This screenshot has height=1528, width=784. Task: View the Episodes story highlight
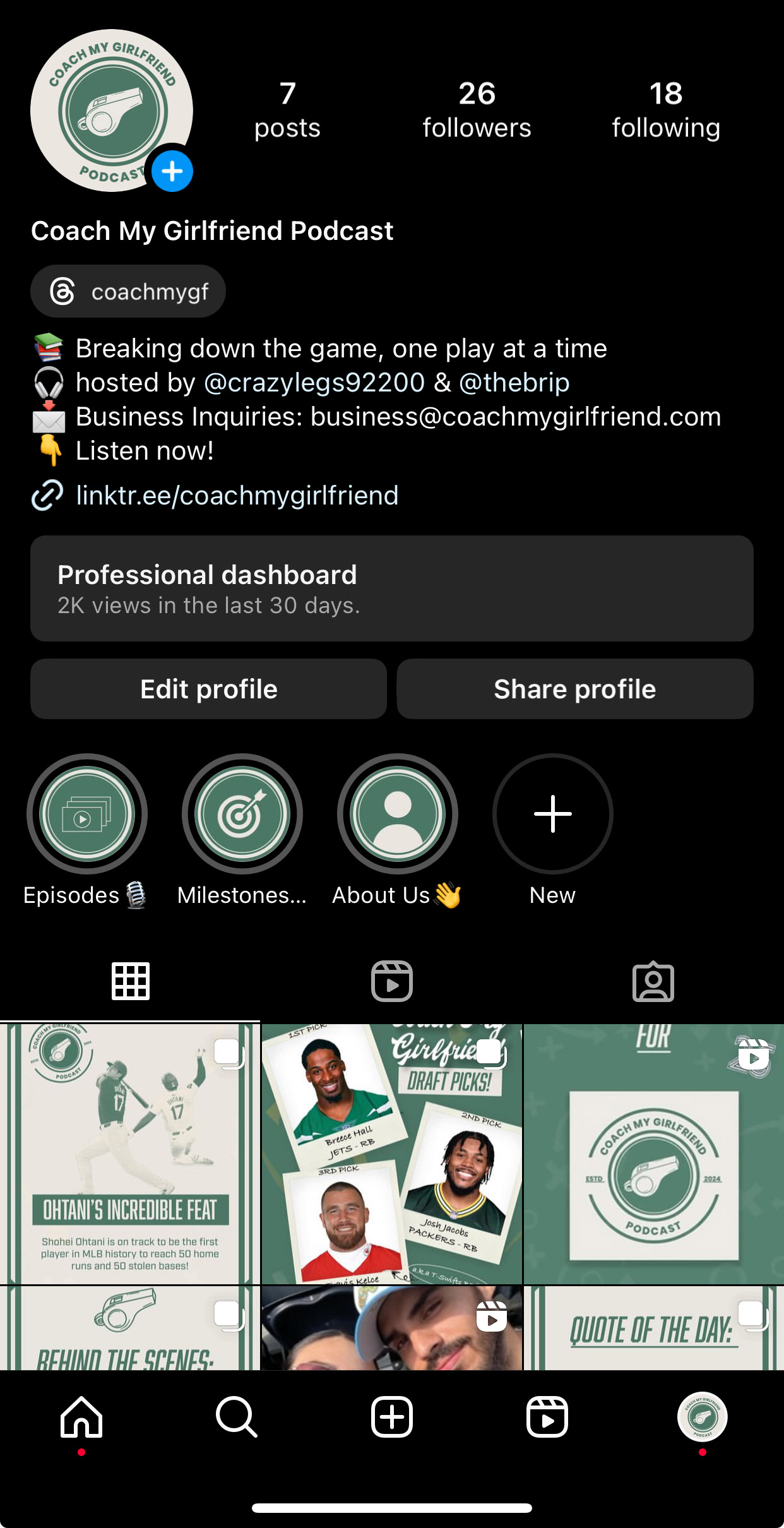pos(87,814)
